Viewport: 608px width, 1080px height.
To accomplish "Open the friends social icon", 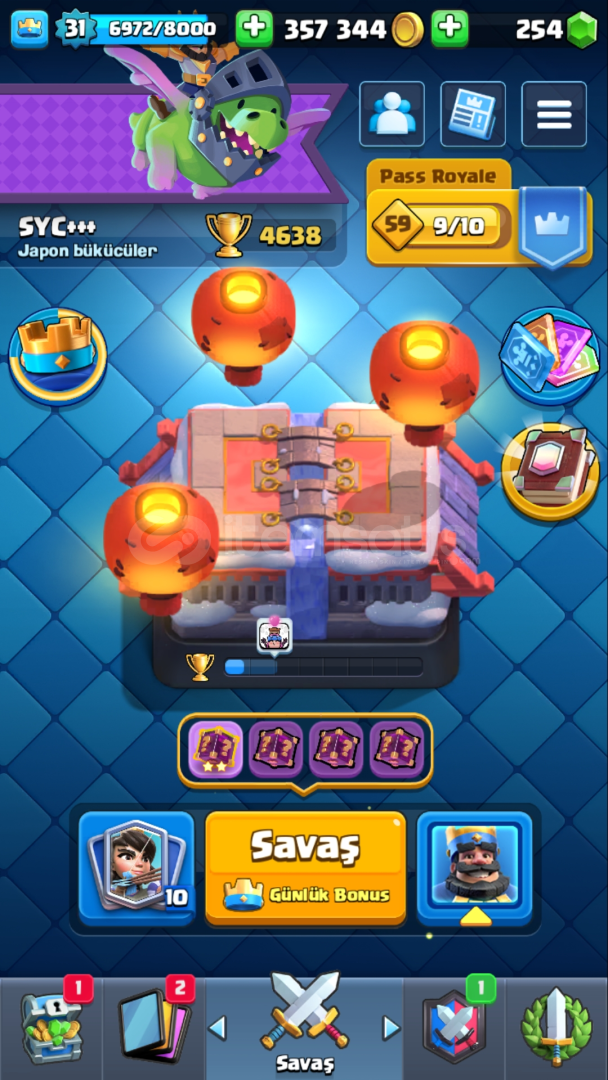I will [392, 114].
